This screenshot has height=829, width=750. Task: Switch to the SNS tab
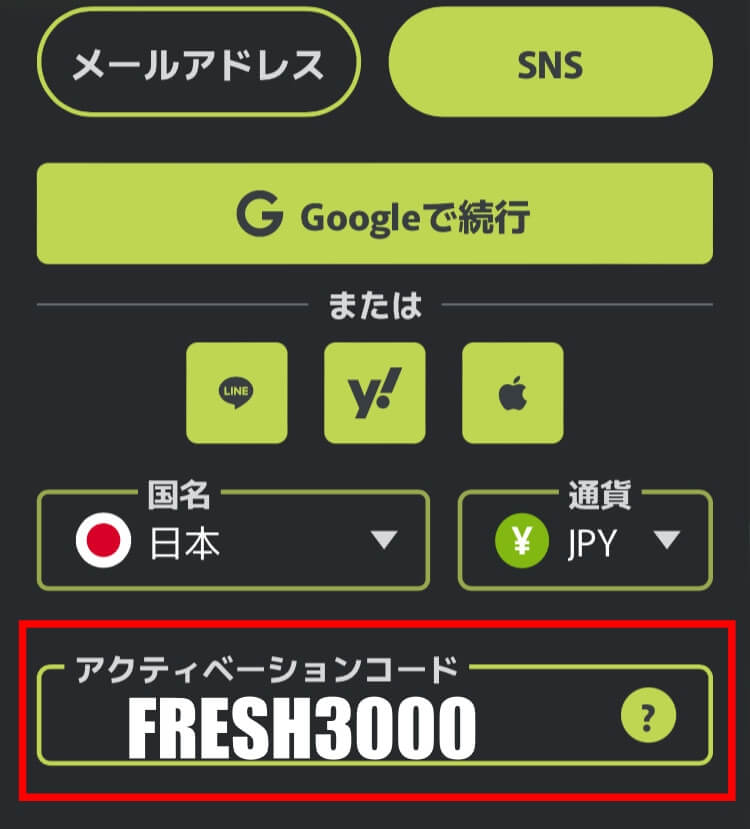[550, 61]
